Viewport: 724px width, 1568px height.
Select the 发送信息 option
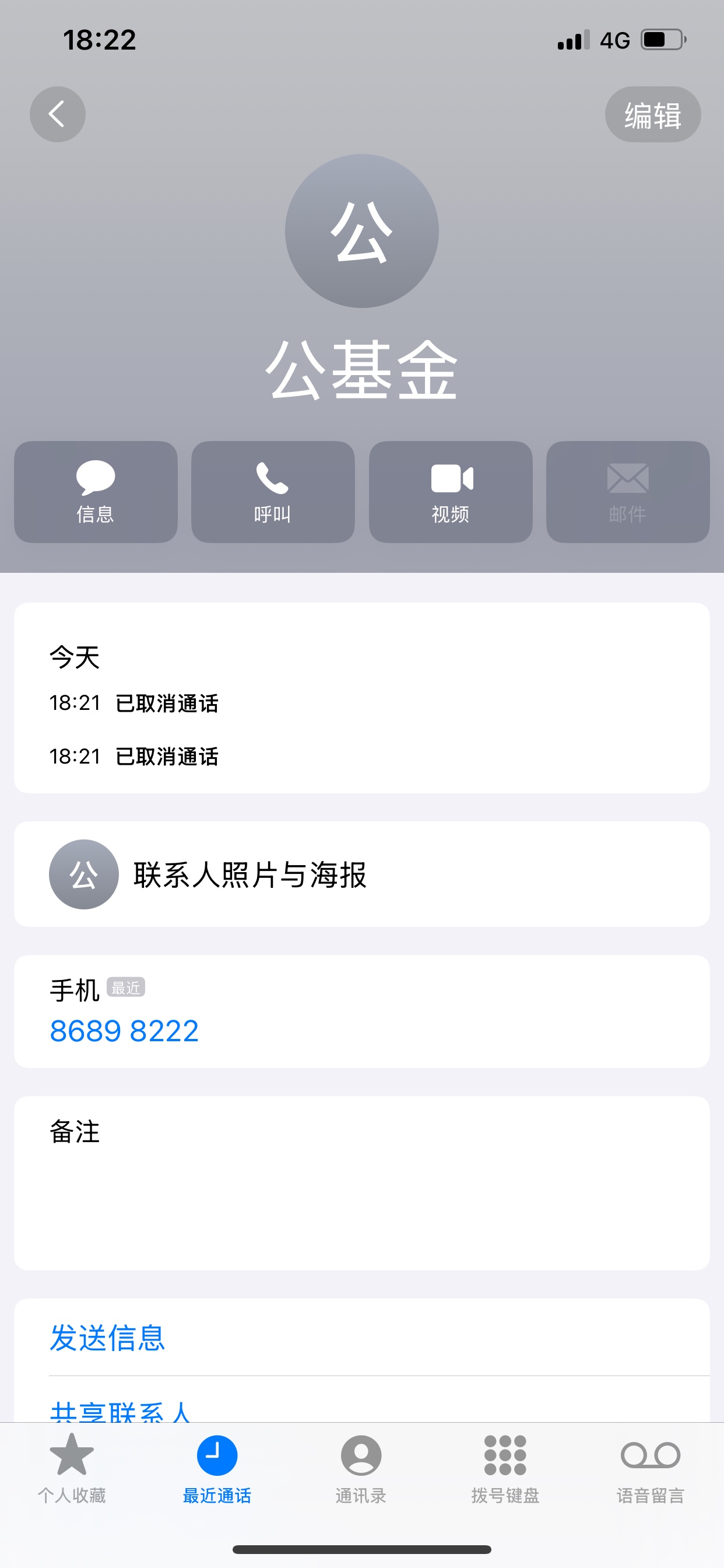[107, 1338]
